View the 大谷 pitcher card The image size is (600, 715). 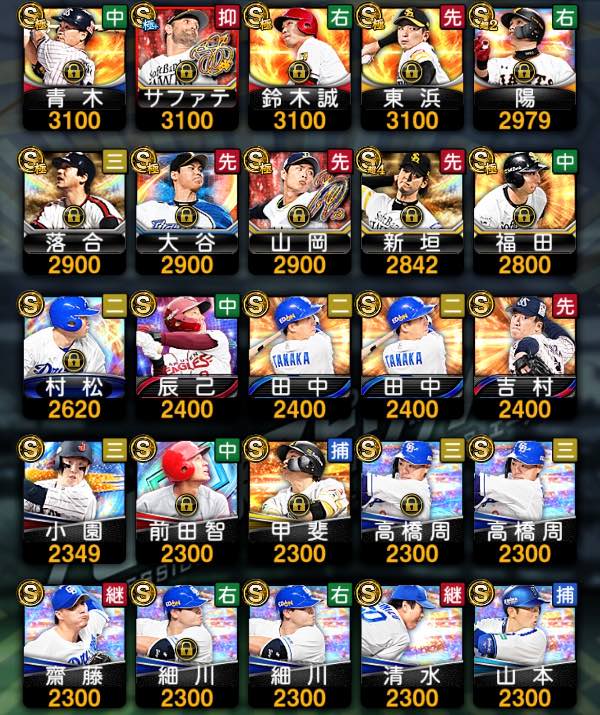click(185, 205)
